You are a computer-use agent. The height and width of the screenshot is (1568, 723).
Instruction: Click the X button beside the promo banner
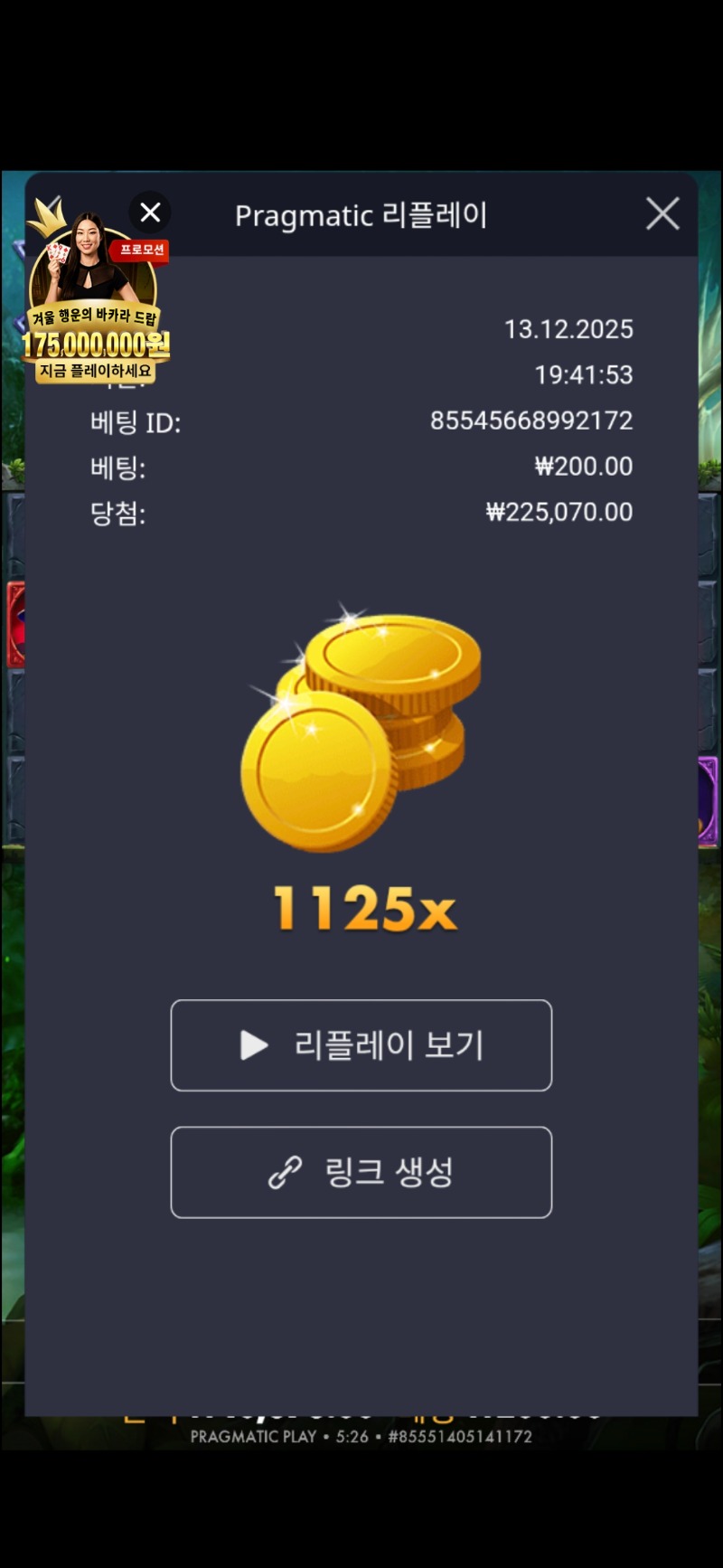(x=149, y=213)
